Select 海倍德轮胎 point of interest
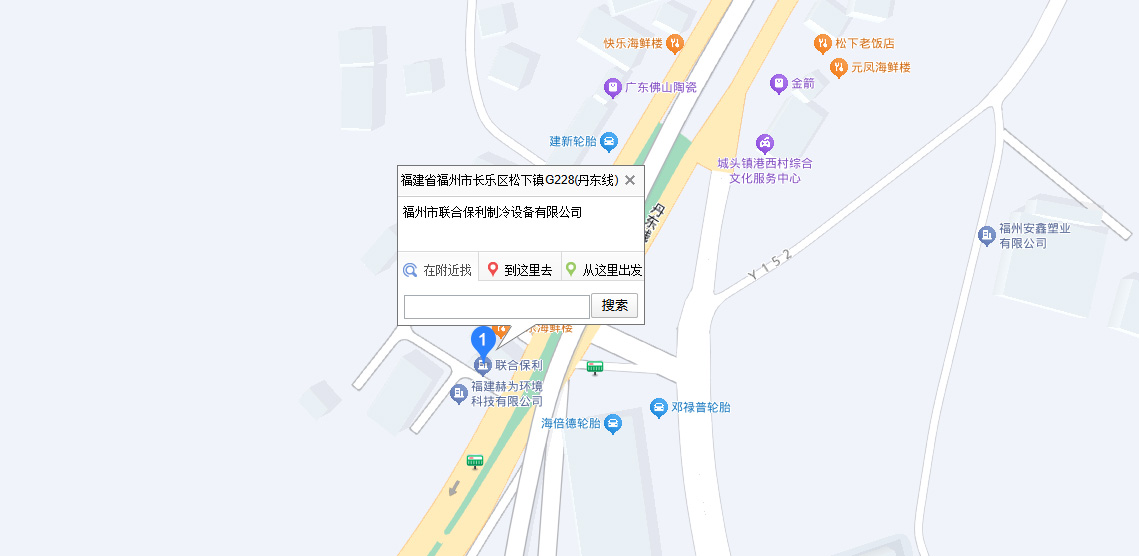The image size is (1139, 556). click(613, 424)
